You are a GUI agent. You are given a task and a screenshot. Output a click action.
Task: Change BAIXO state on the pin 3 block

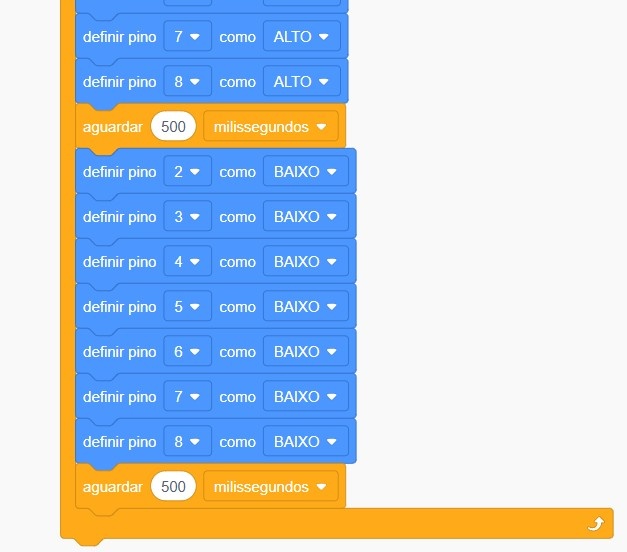[x=305, y=217]
